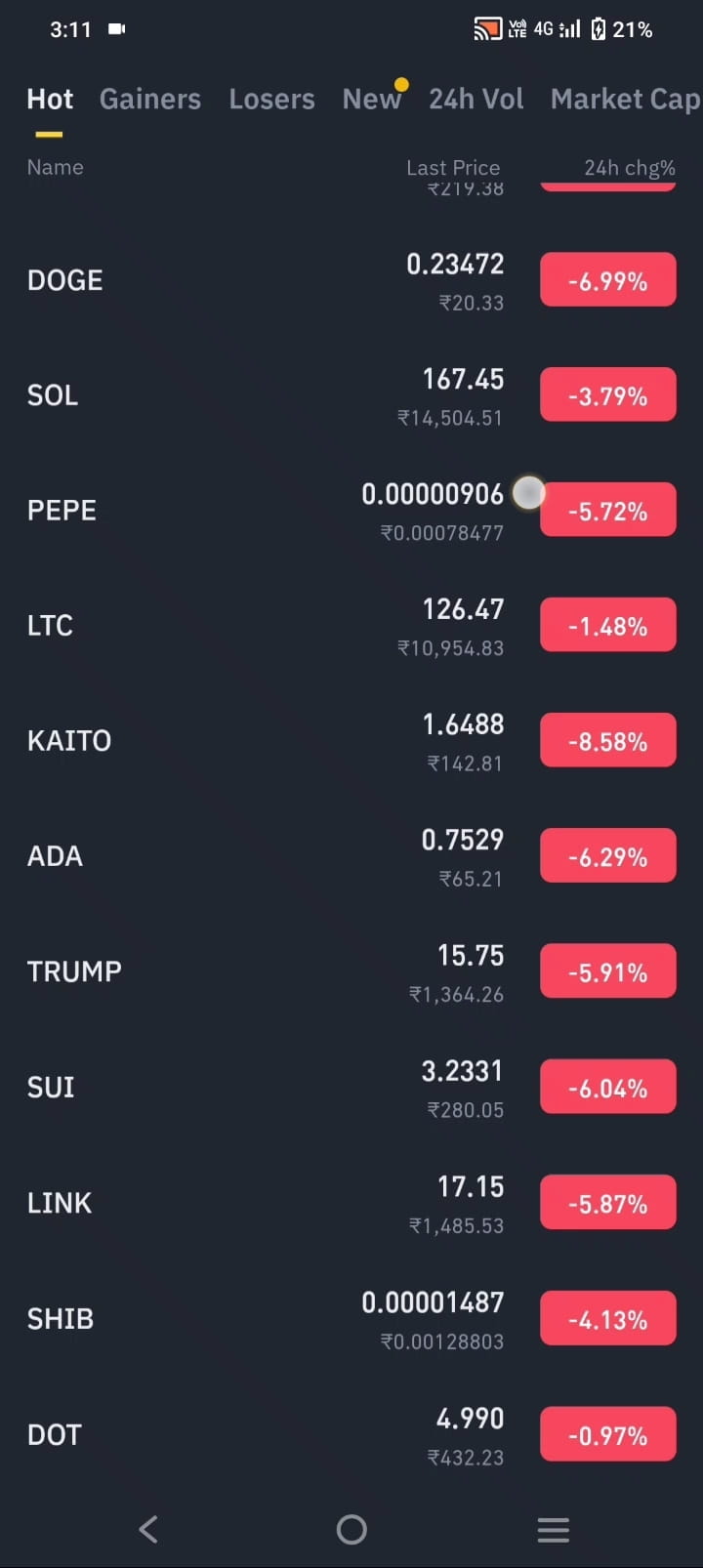This screenshot has width=703, height=1568.
Task: View the New listings tab
Action: (x=372, y=99)
